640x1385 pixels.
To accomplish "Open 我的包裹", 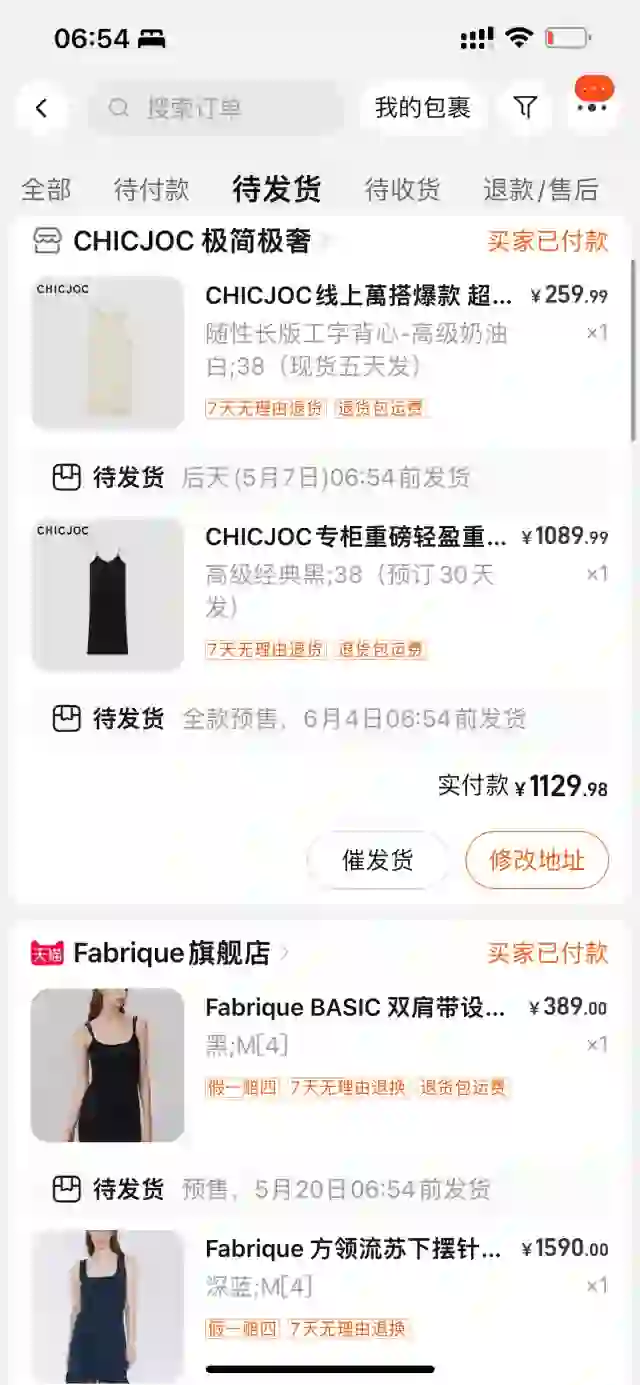I will pos(422,108).
